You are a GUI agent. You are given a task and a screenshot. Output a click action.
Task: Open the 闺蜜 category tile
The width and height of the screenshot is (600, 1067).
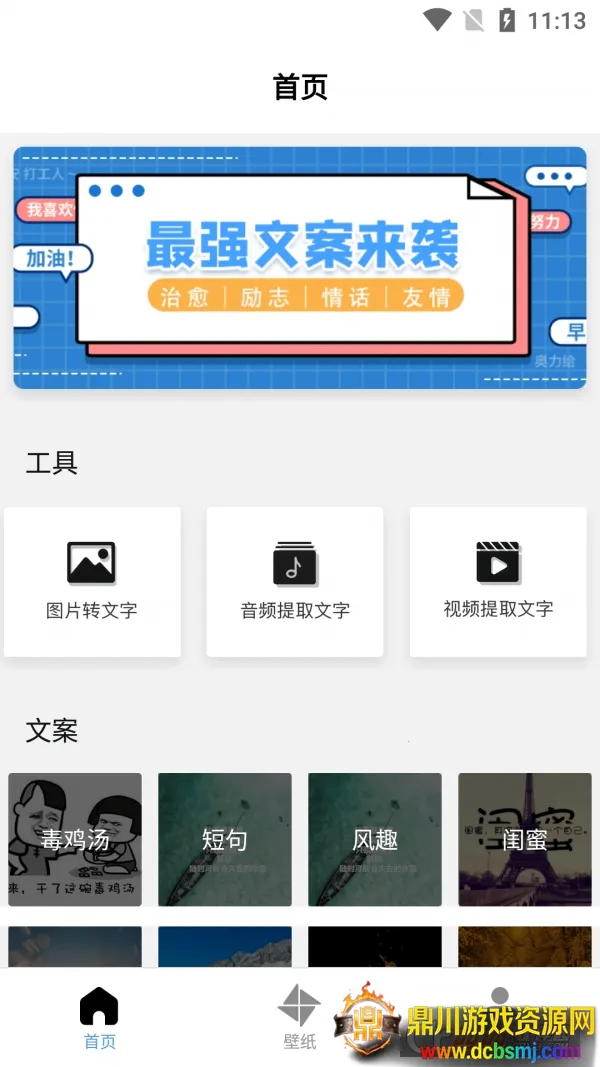(x=525, y=839)
